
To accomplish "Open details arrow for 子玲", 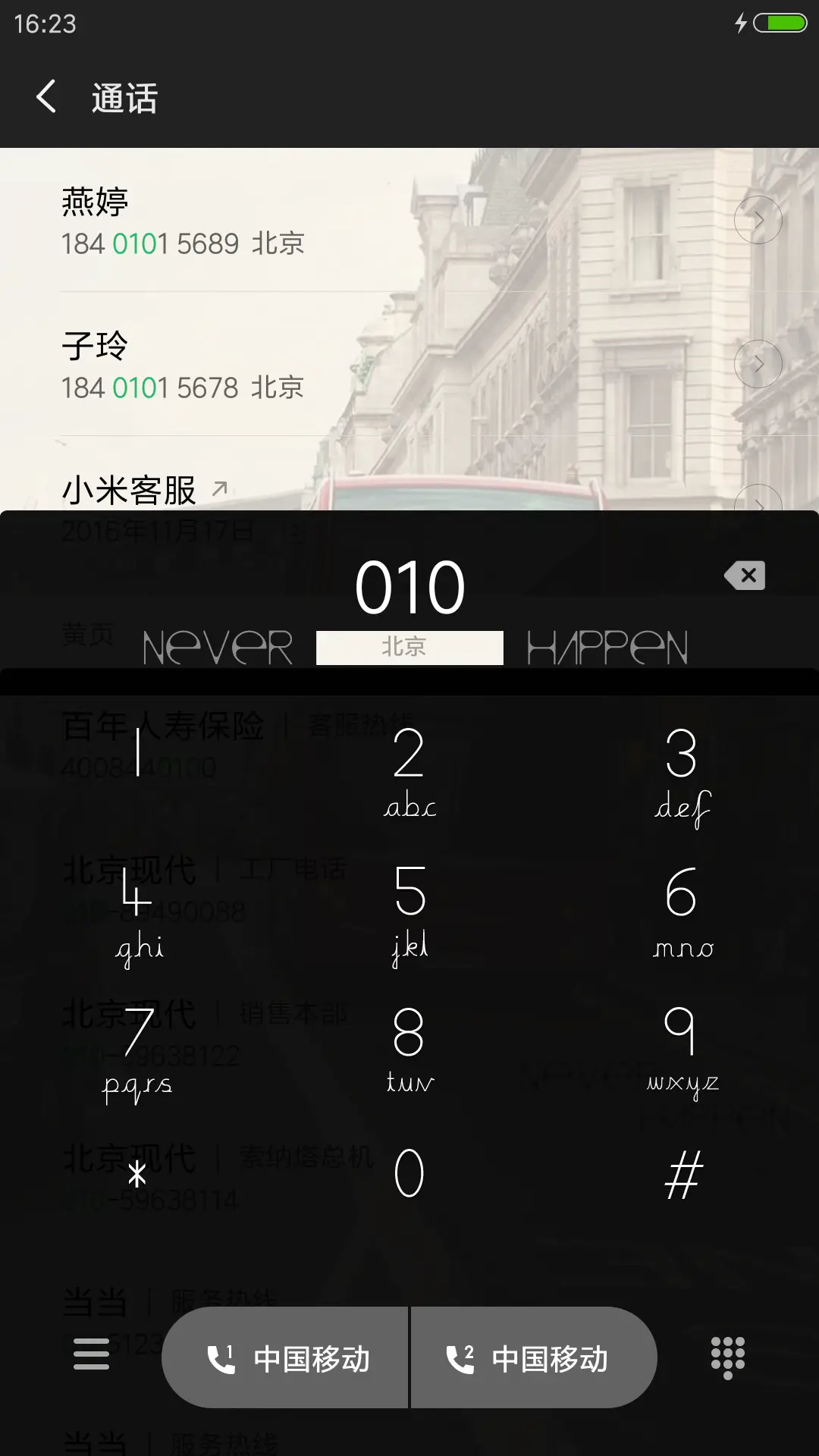I will (758, 365).
